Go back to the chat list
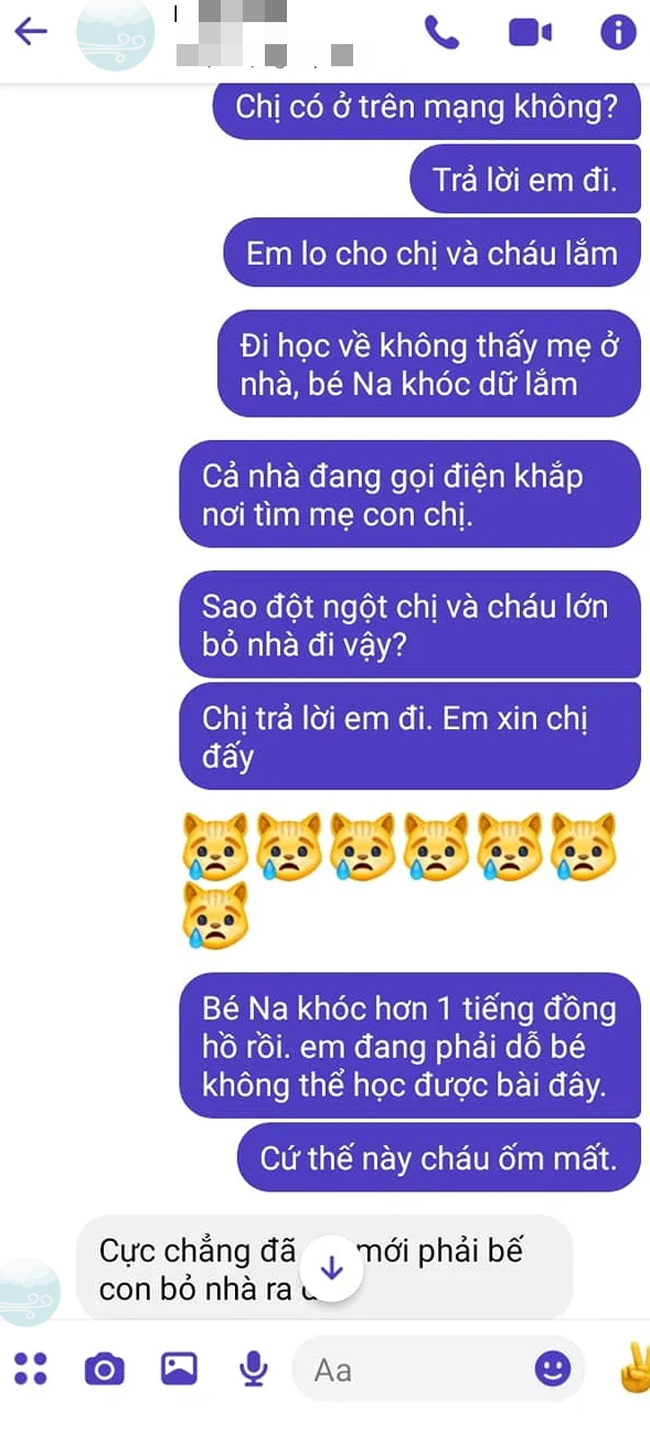The height and width of the screenshot is (1443, 650). click(x=30, y=32)
